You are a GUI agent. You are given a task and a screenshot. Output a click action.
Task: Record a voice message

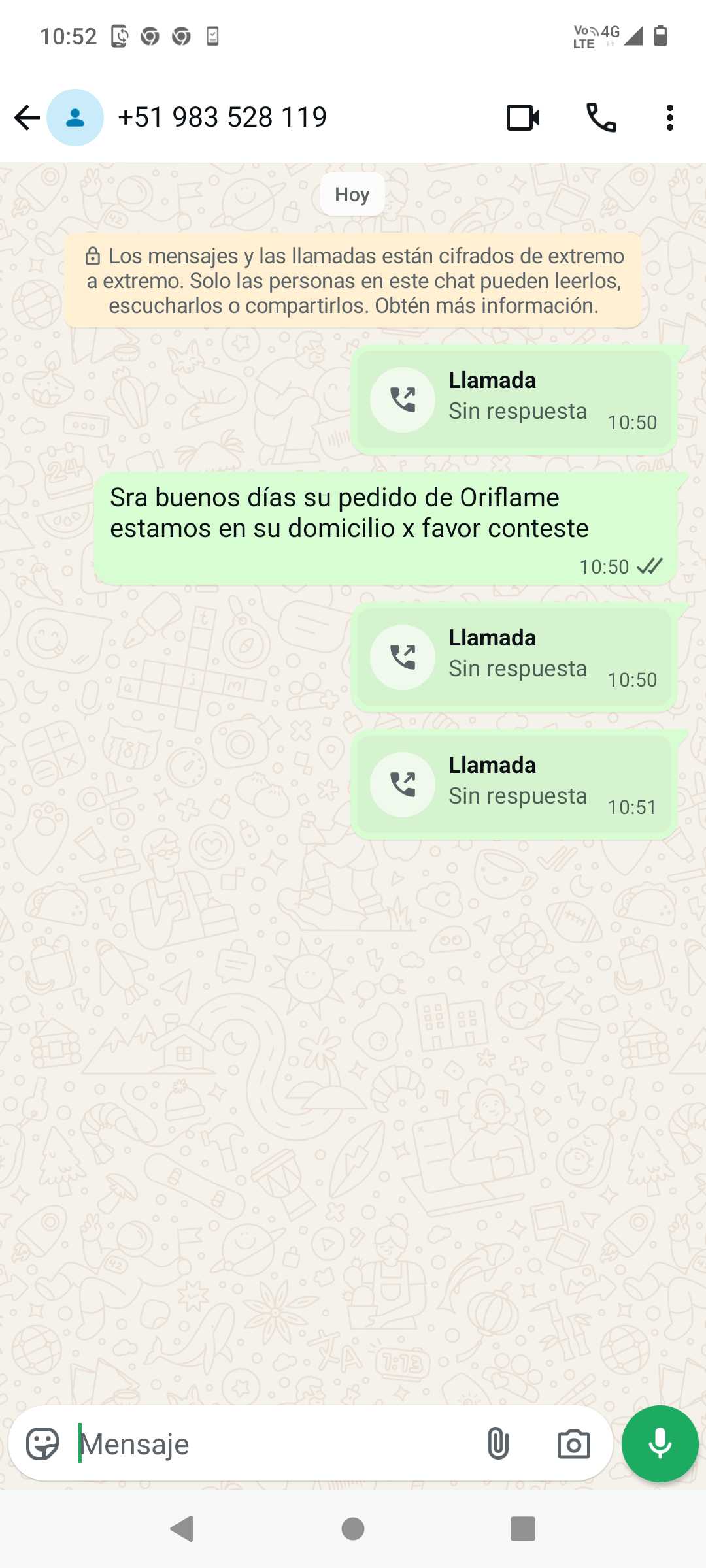[660, 1444]
